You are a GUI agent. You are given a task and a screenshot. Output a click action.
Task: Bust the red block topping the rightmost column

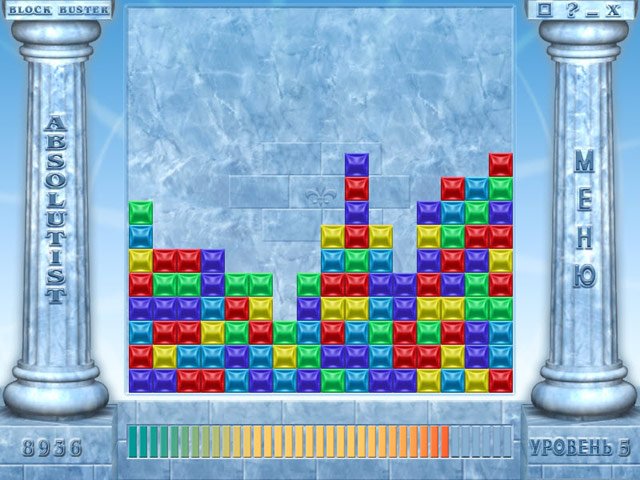coord(500,165)
